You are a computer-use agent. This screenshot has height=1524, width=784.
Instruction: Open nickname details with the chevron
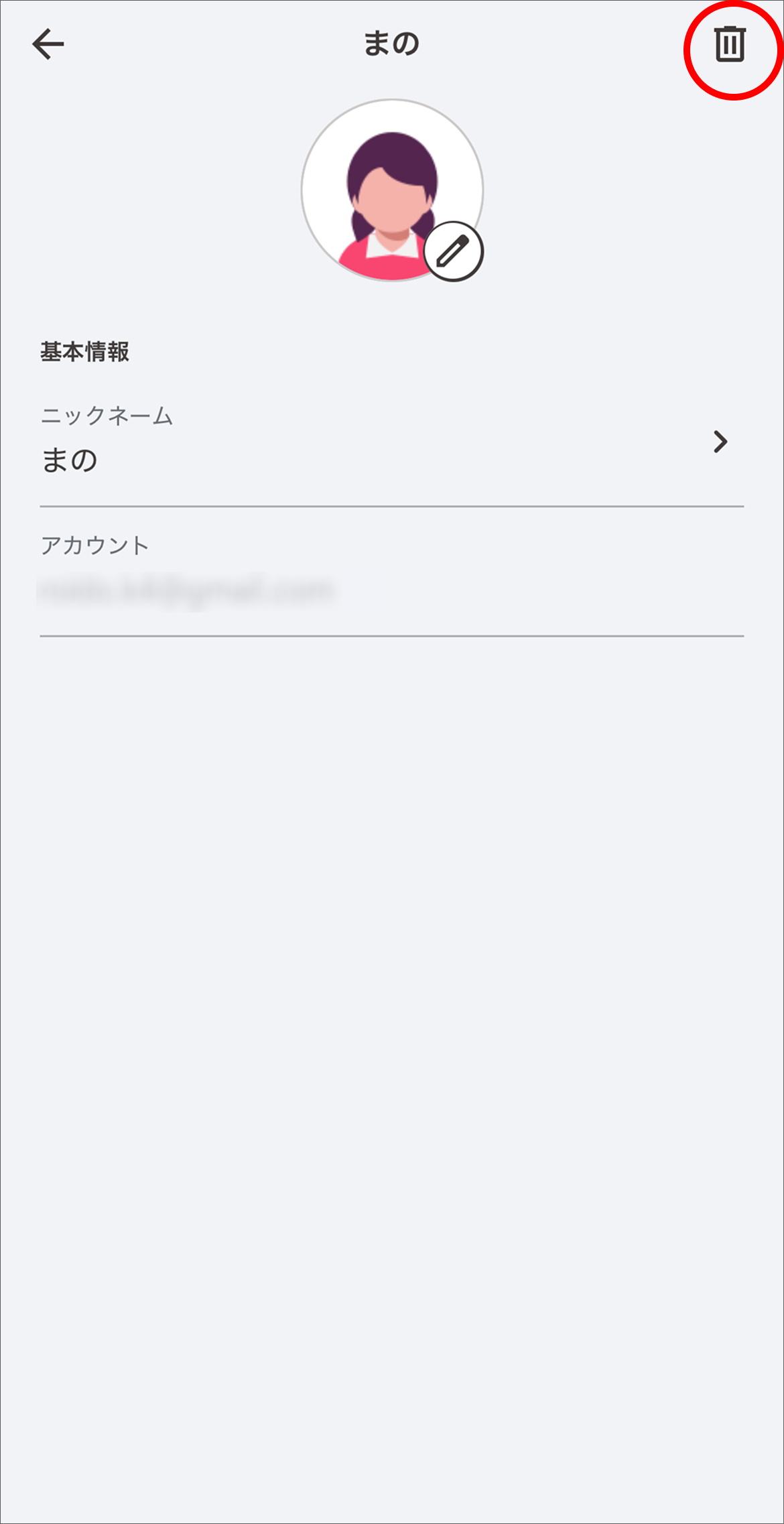pos(719,442)
